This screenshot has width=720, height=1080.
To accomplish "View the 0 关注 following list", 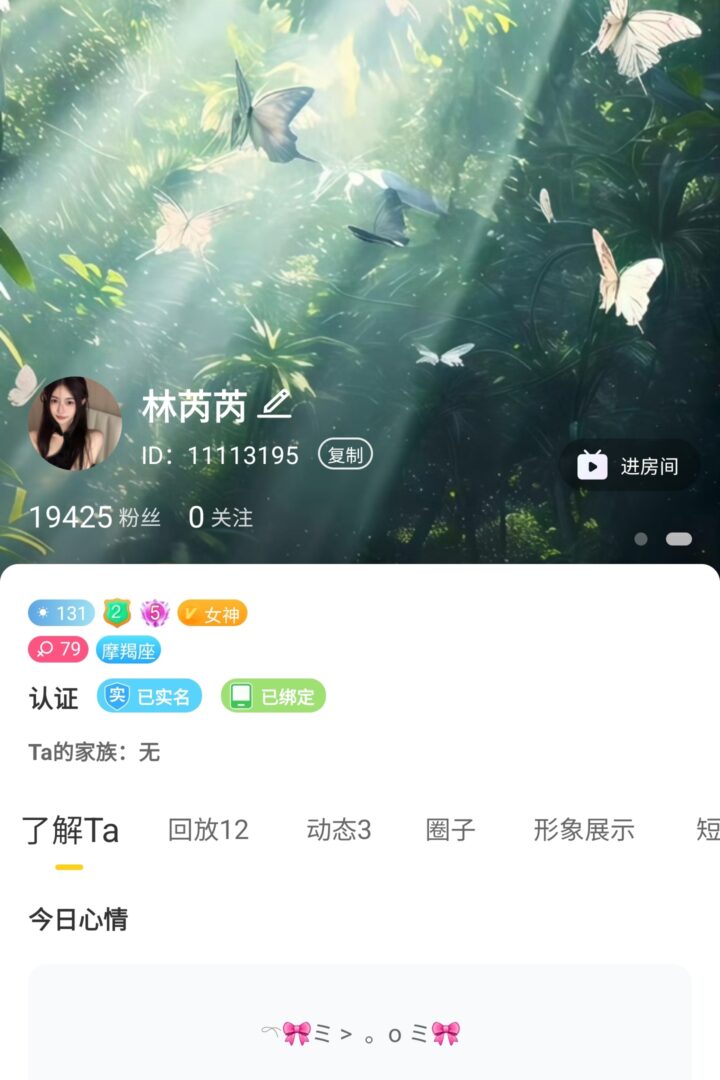I will (x=221, y=517).
